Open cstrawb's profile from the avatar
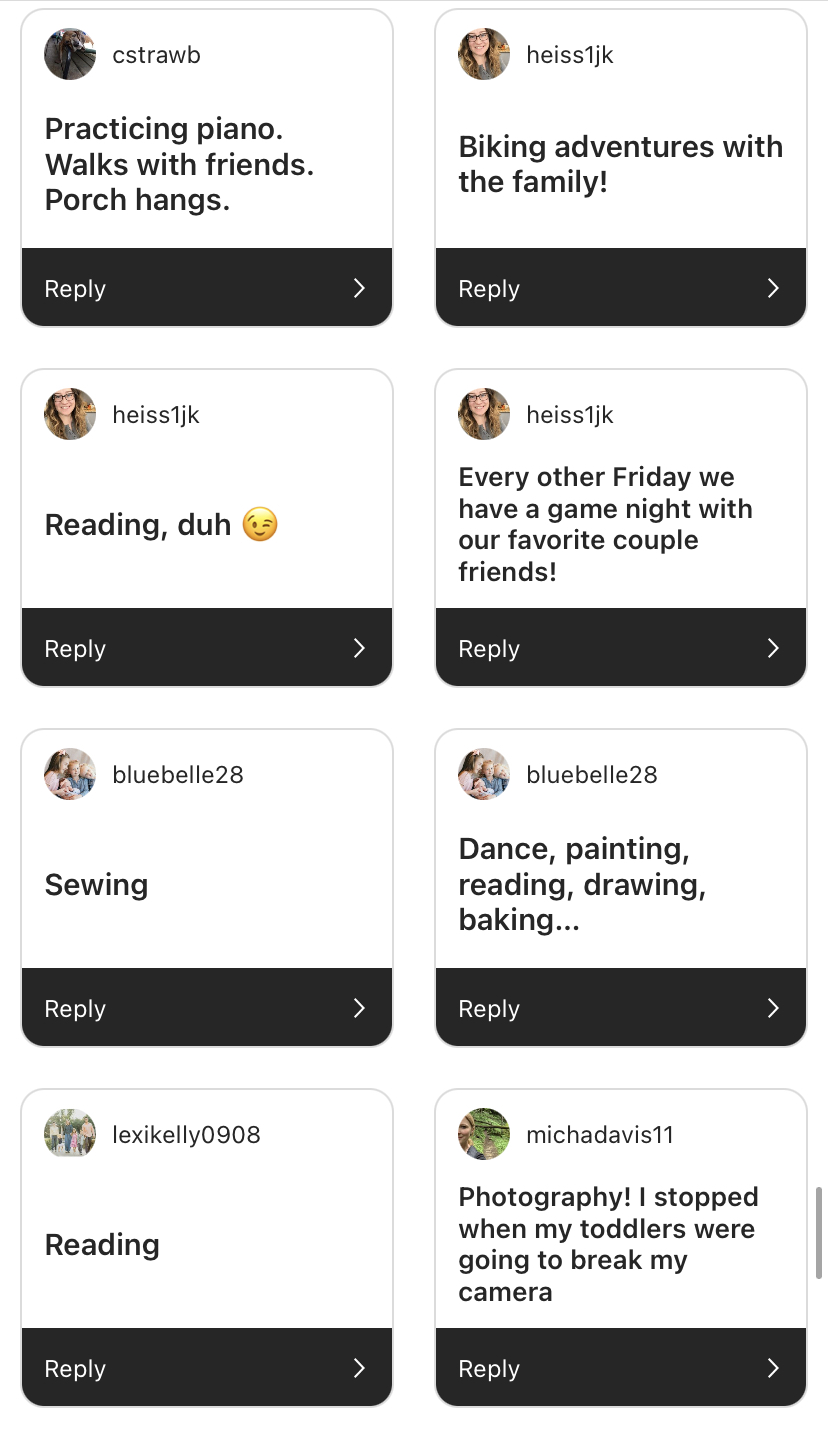This screenshot has height=1434, width=828. pos(70,54)
